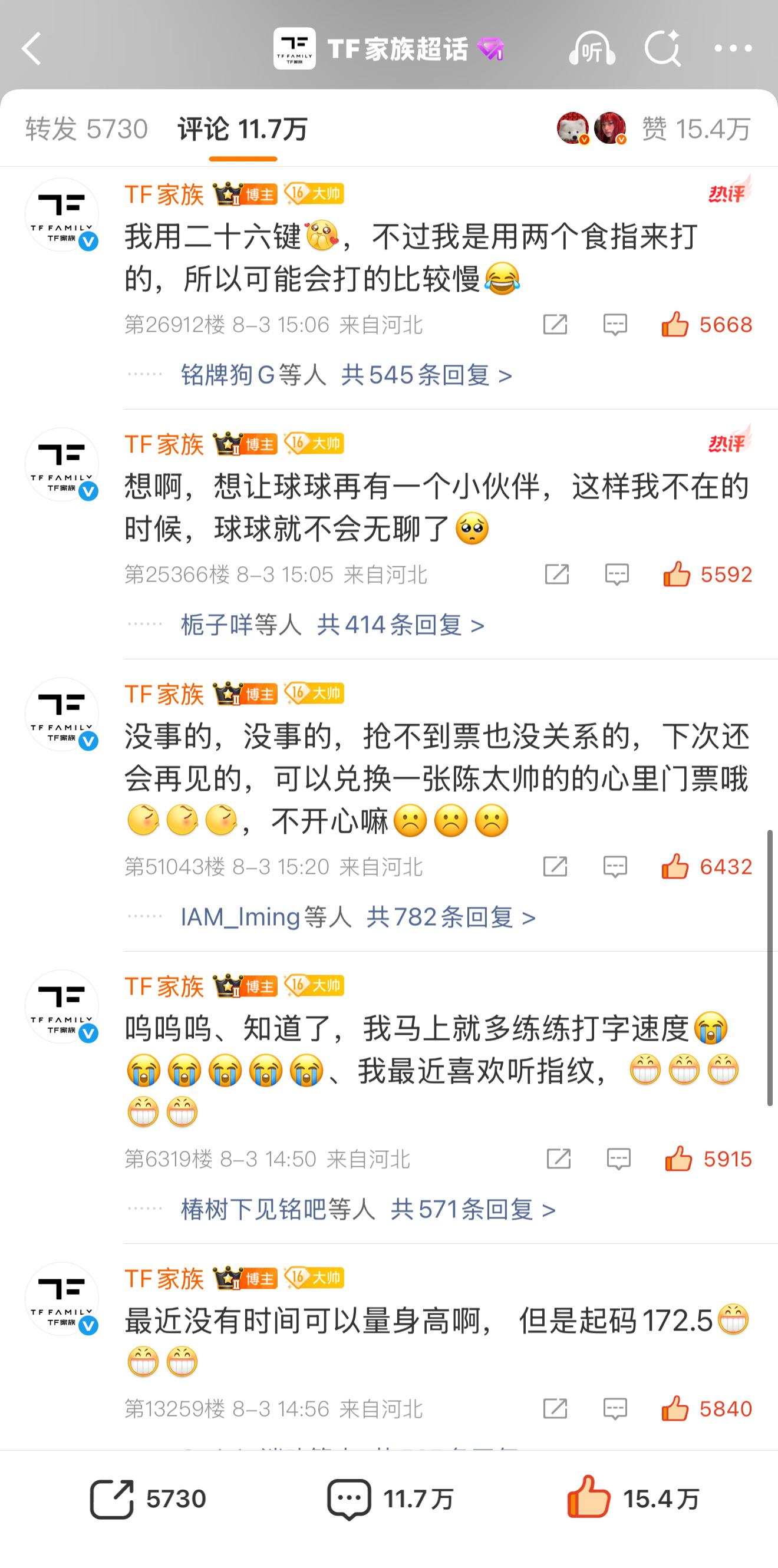Repost the comment from 第51043楼
Screen dimensions: 778x1568
click(x=555, y=866)
